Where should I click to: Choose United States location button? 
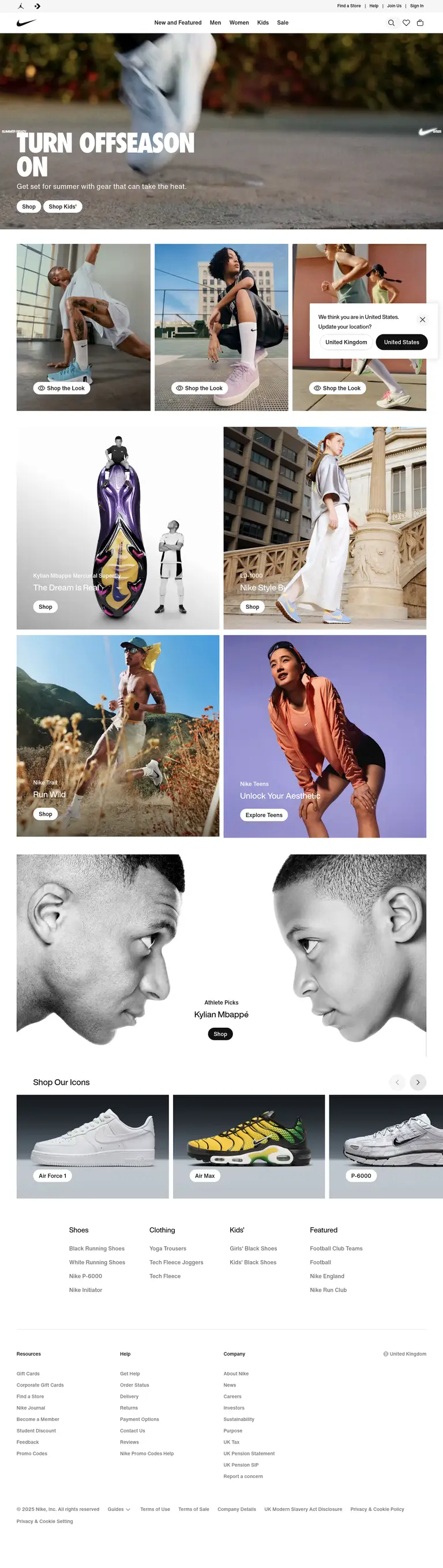click(x=401, y=342)
